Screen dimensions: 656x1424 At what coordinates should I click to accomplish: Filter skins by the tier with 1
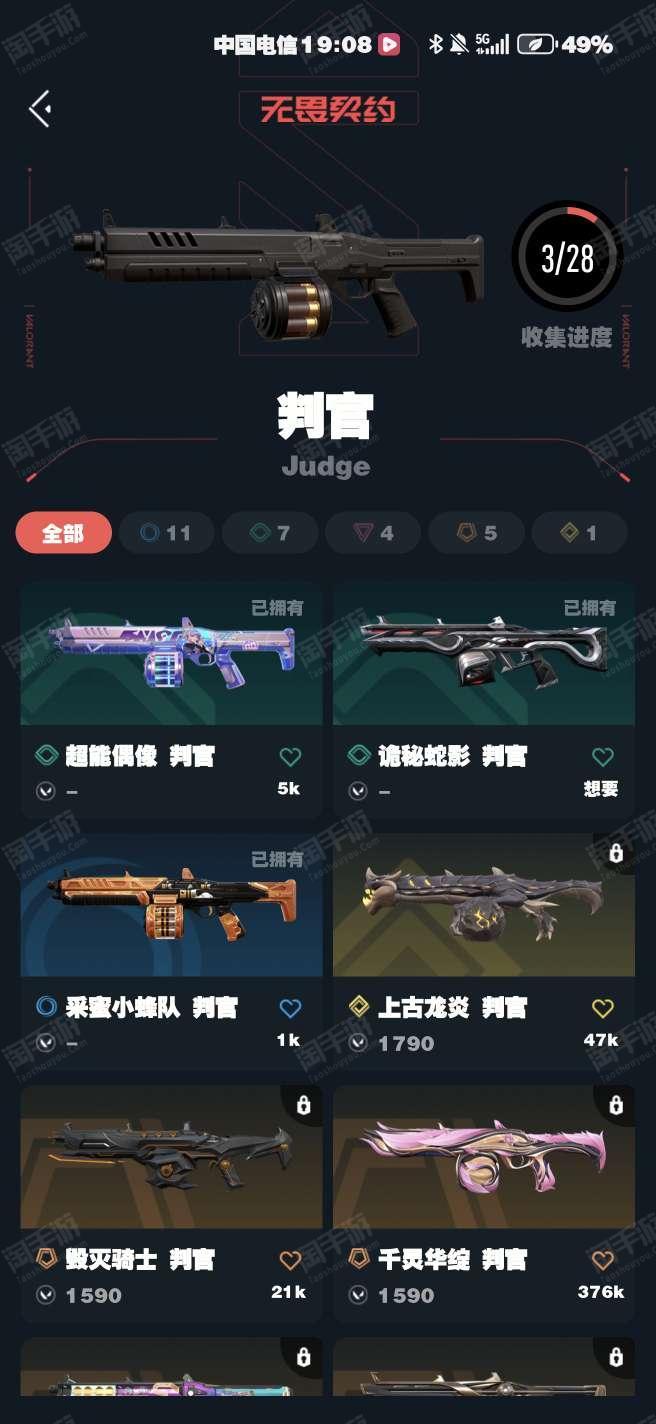pyautogui.click(x=579, y=533)
